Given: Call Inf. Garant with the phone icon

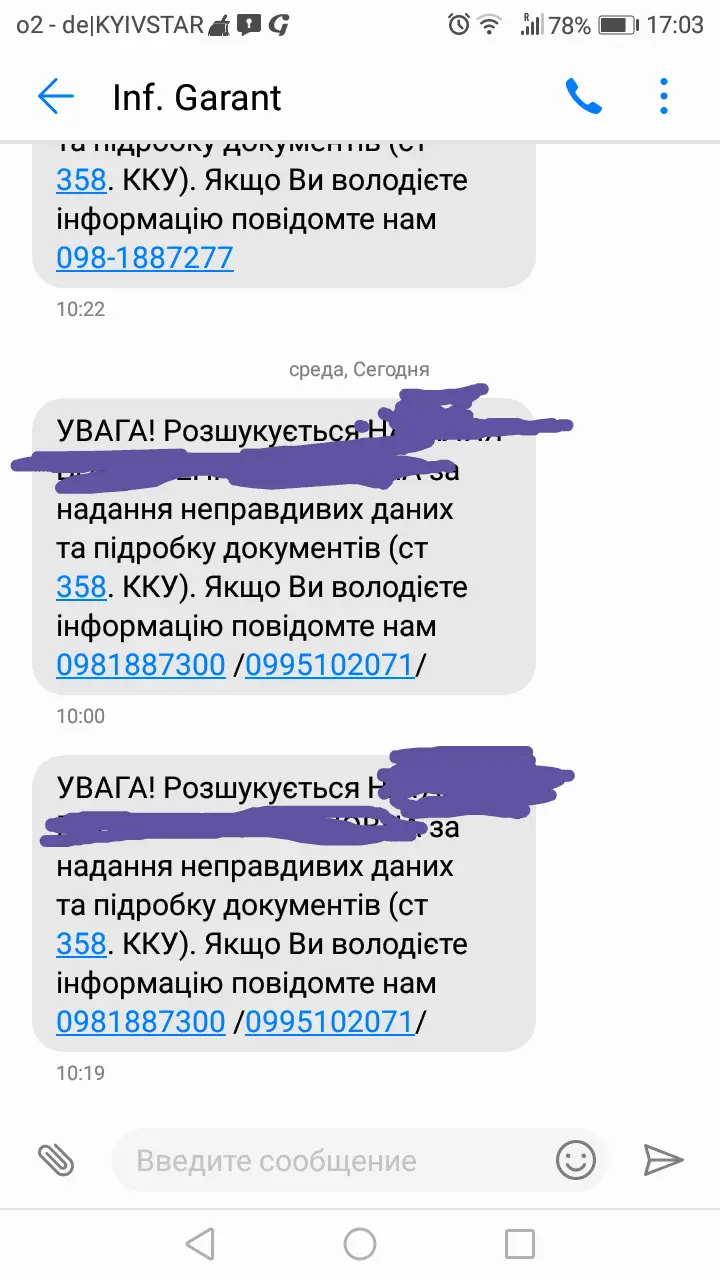Looking at the screenshot, I should click(x=583, y=97).
